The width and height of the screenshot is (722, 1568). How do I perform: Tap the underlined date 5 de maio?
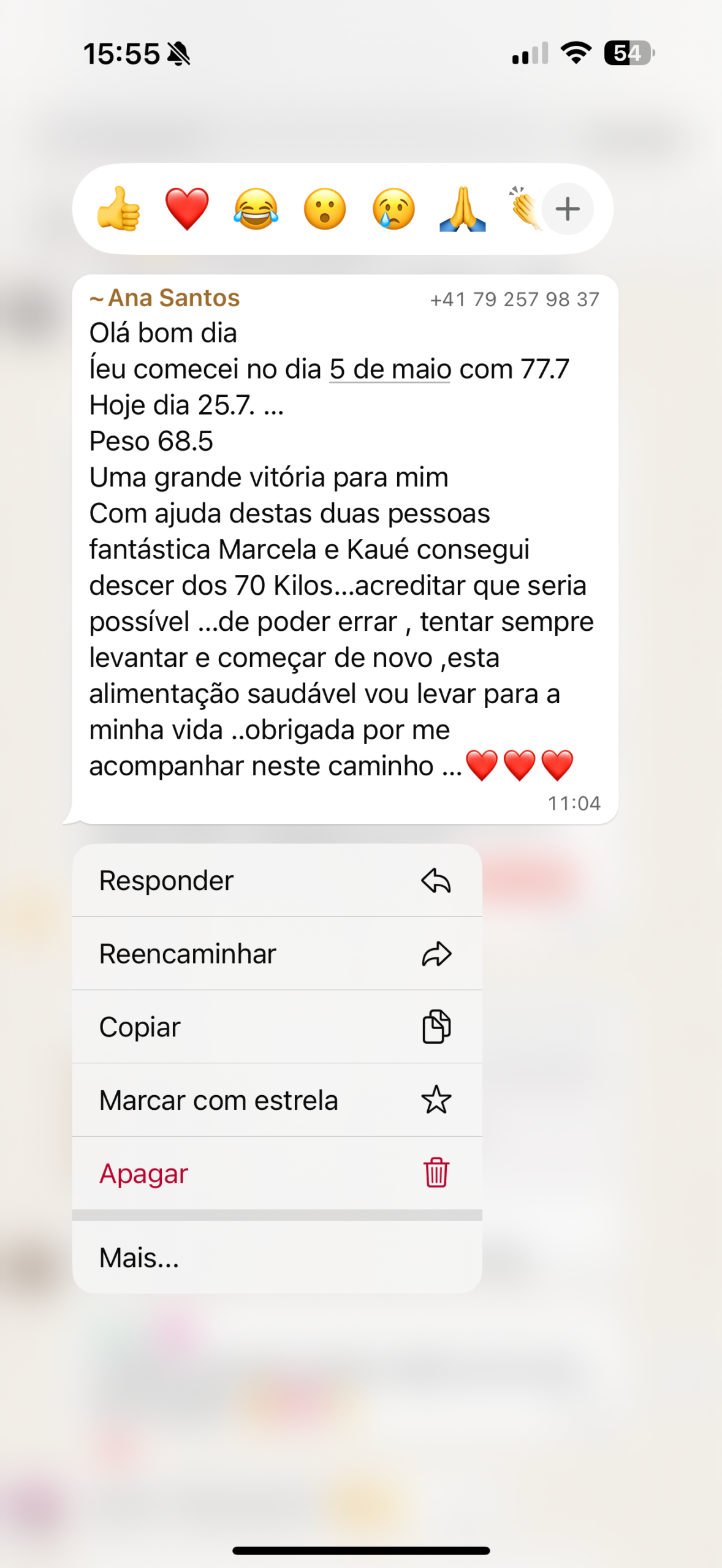[x=390, y=369]
